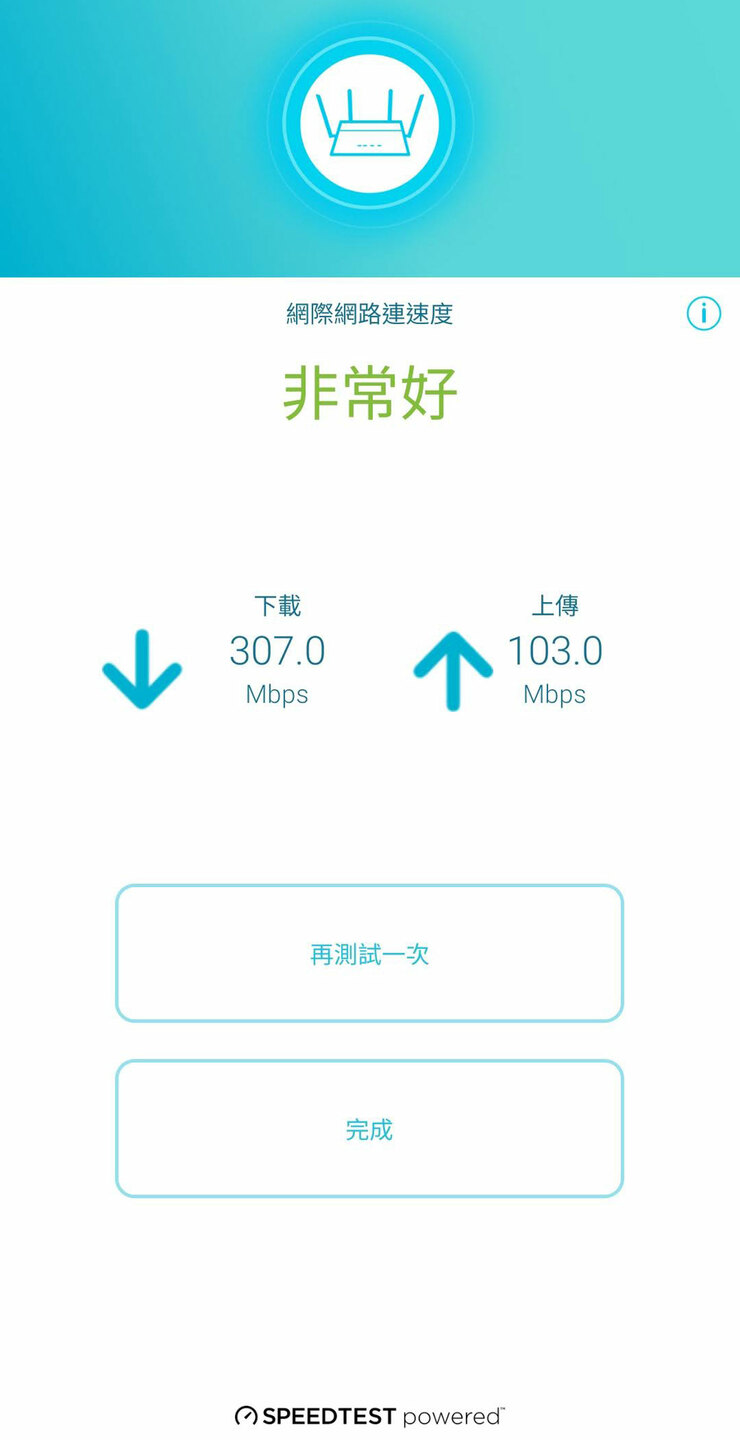Click the 307.0 download speed value

[277, 651]
